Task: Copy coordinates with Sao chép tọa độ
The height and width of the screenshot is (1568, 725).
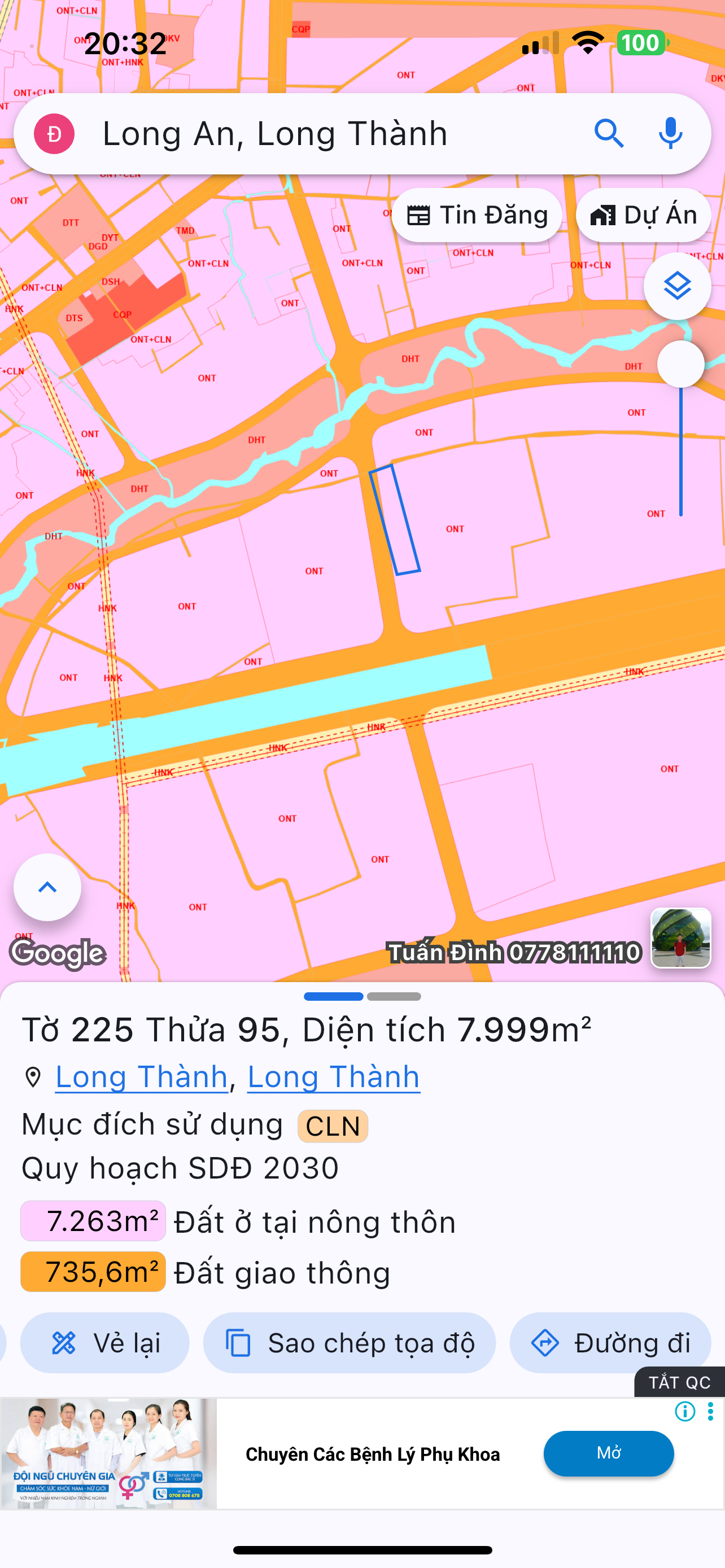Action: tap(350, 1343)
